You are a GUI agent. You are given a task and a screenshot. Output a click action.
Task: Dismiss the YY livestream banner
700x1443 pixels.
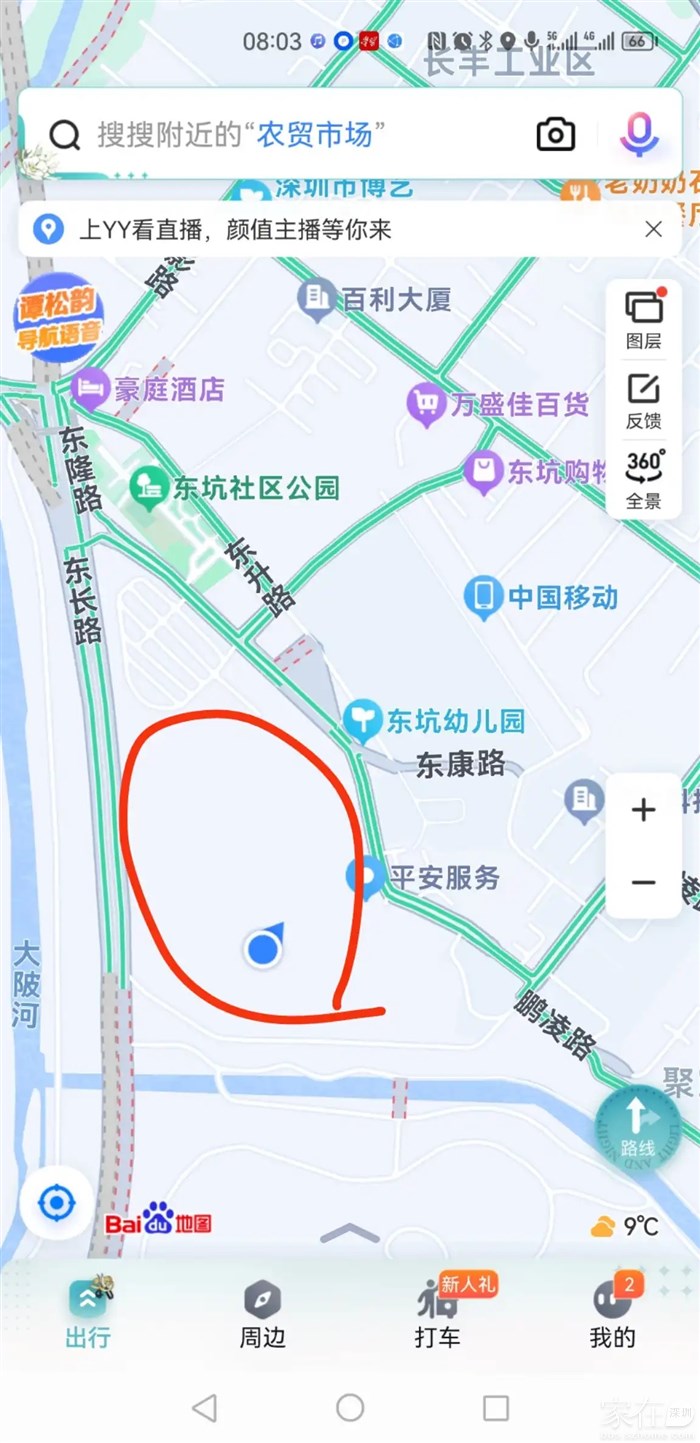pyautogui.click(x=653, y=230)
